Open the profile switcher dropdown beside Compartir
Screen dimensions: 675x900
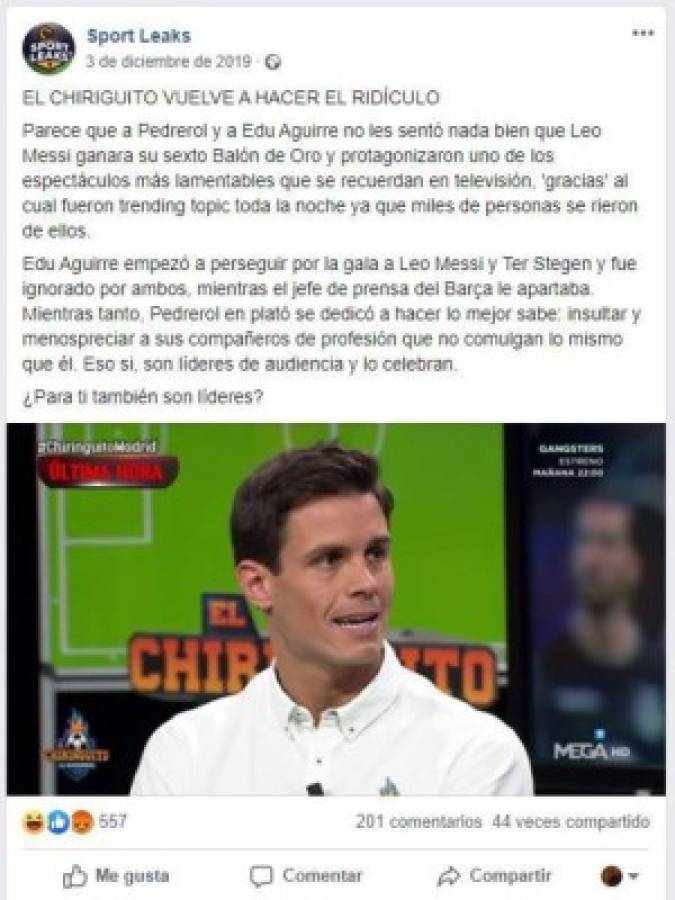coord(620,876)
